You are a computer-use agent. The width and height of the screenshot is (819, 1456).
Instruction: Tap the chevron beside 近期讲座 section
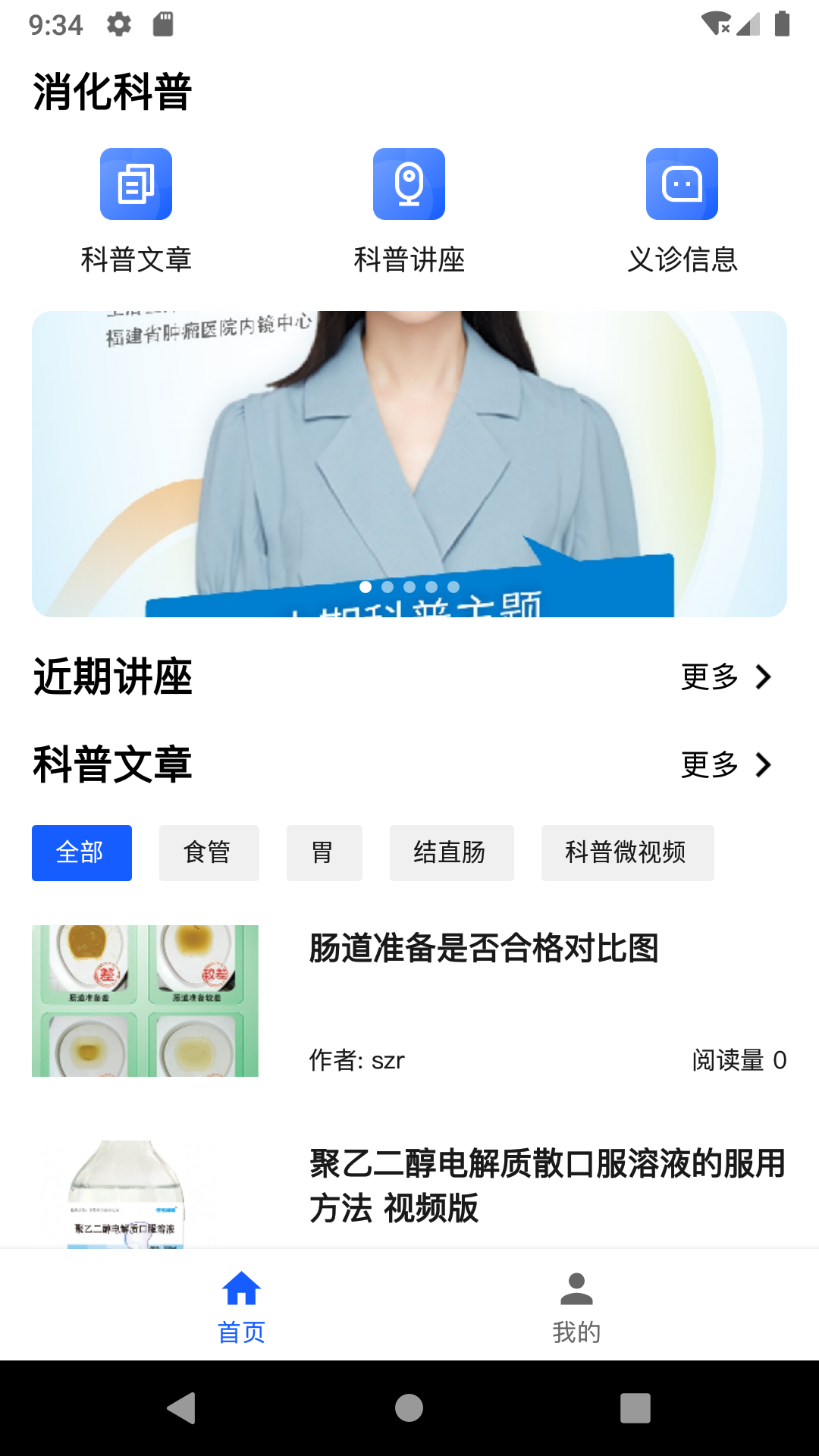[x=764, y=678]
